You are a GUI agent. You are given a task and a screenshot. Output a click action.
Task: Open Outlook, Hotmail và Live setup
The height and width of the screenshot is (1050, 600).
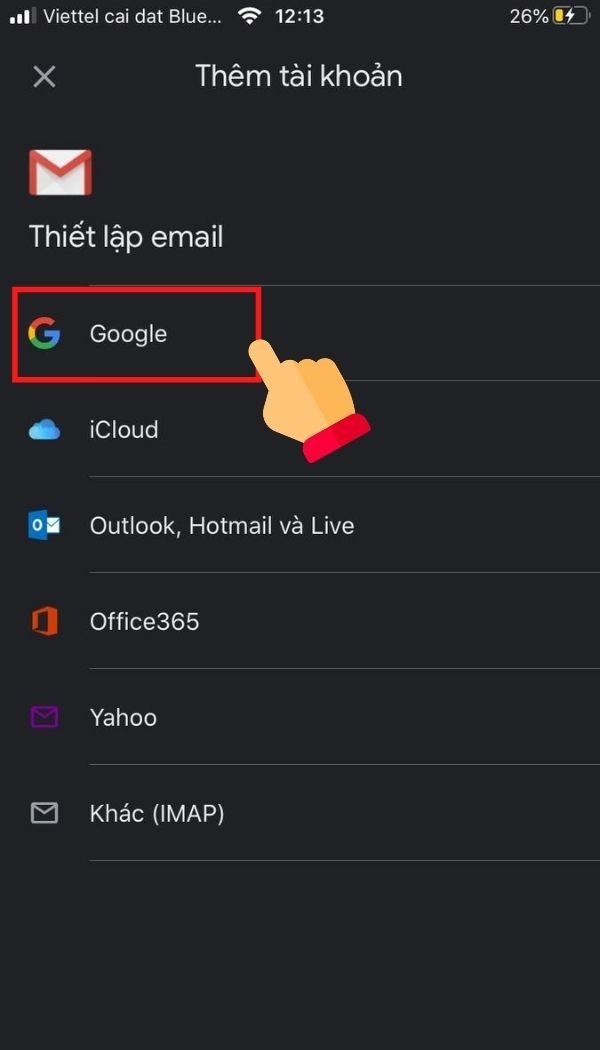[222, 526]
